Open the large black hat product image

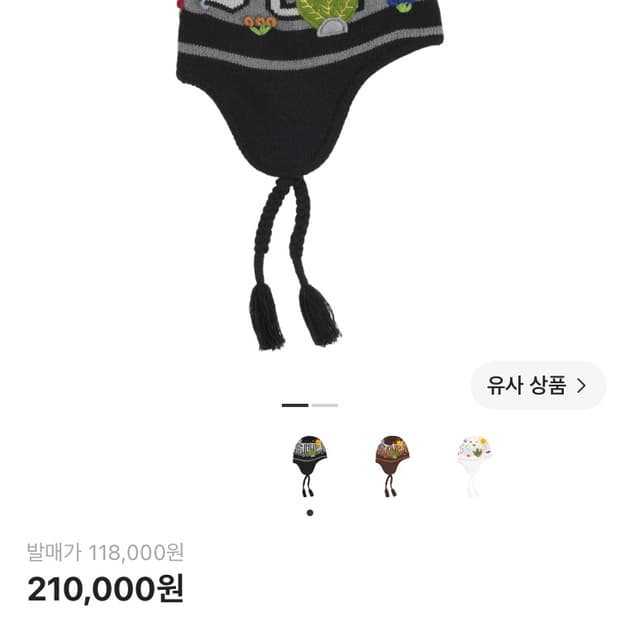(x=310, y=176)
